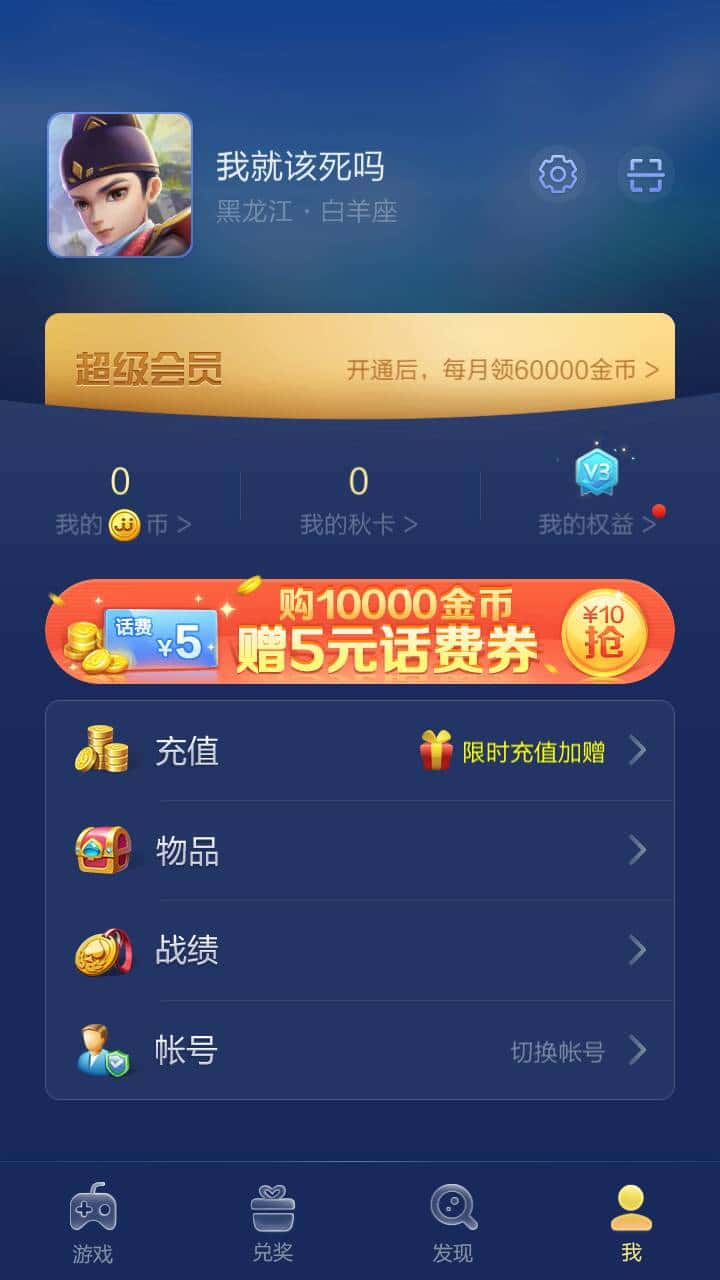Screen dimensions: 720x1280
Task: Click the gold coins icon beside 充值
Action: tap(100, 751)
